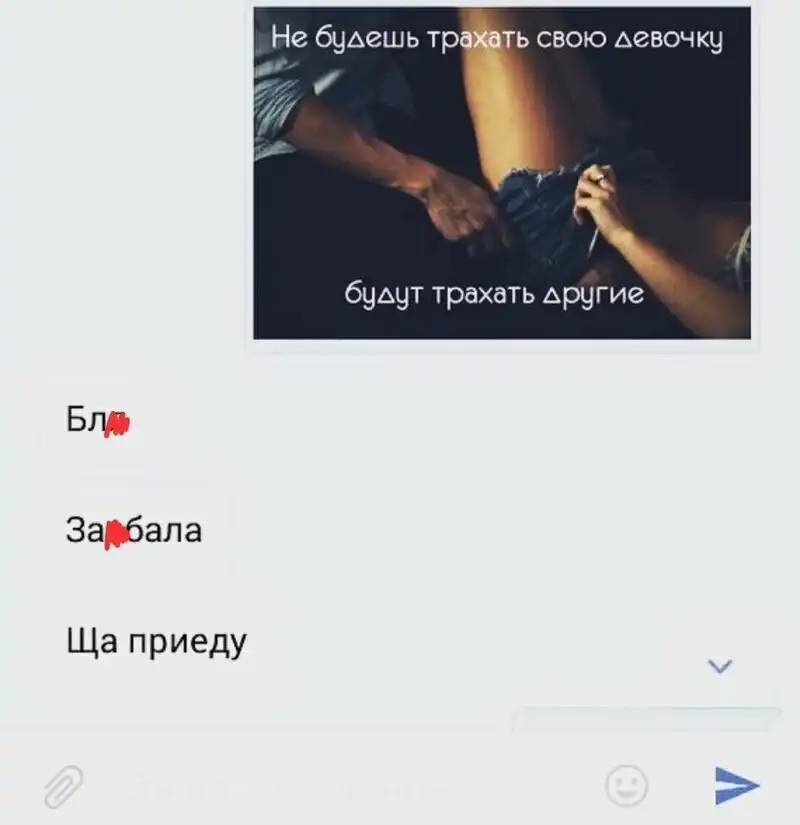Send the message with the arrow icon
Image resolution: width=800 pixels, height=825 pixels.
pos(737,786)
